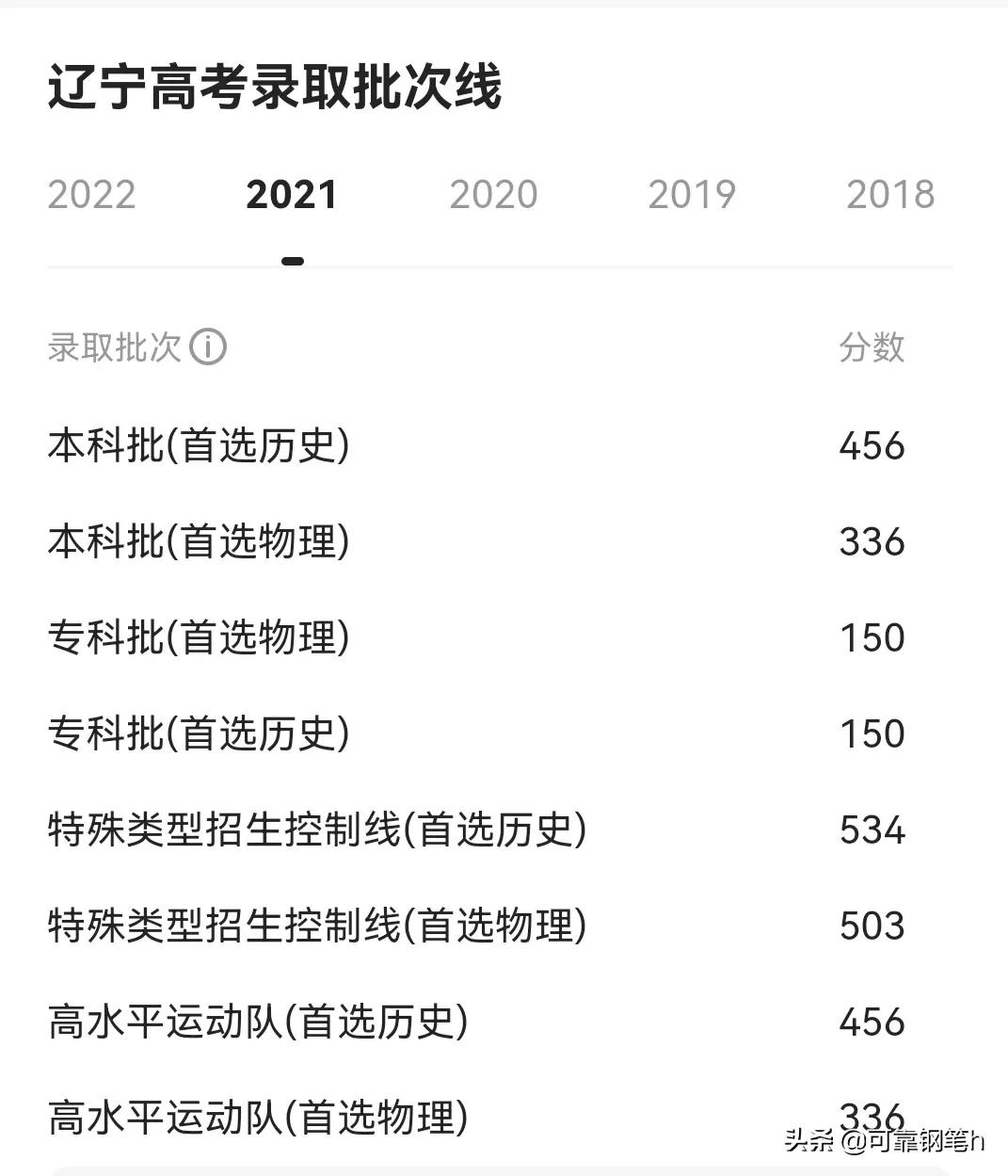1008x1176 pixels.
Task: Click the 专科批(首选物理) row
Action: click(200, 638)
